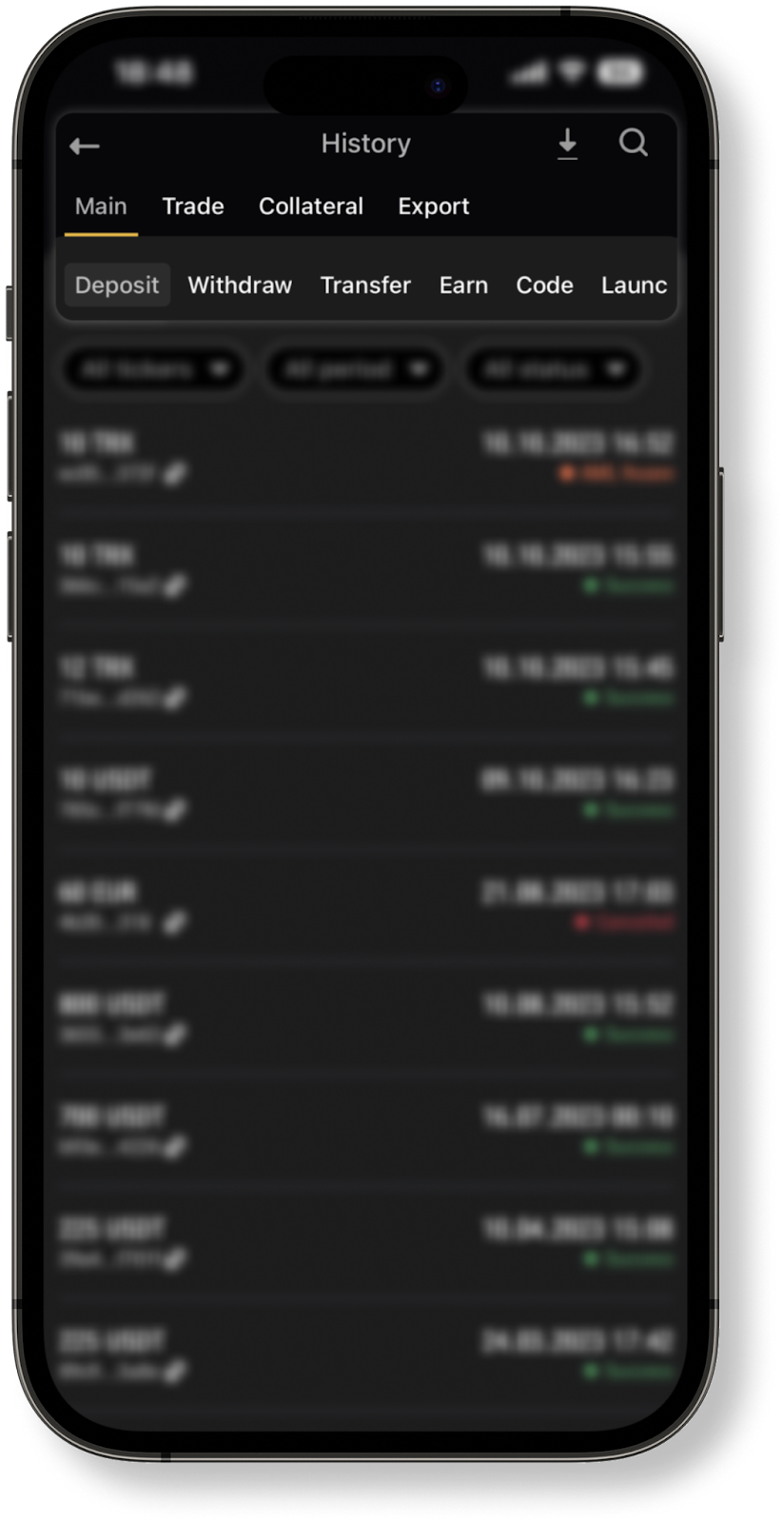784x1523 pixels.
Task: Switch to the Collateral tab
Action: tap(311, 207)
